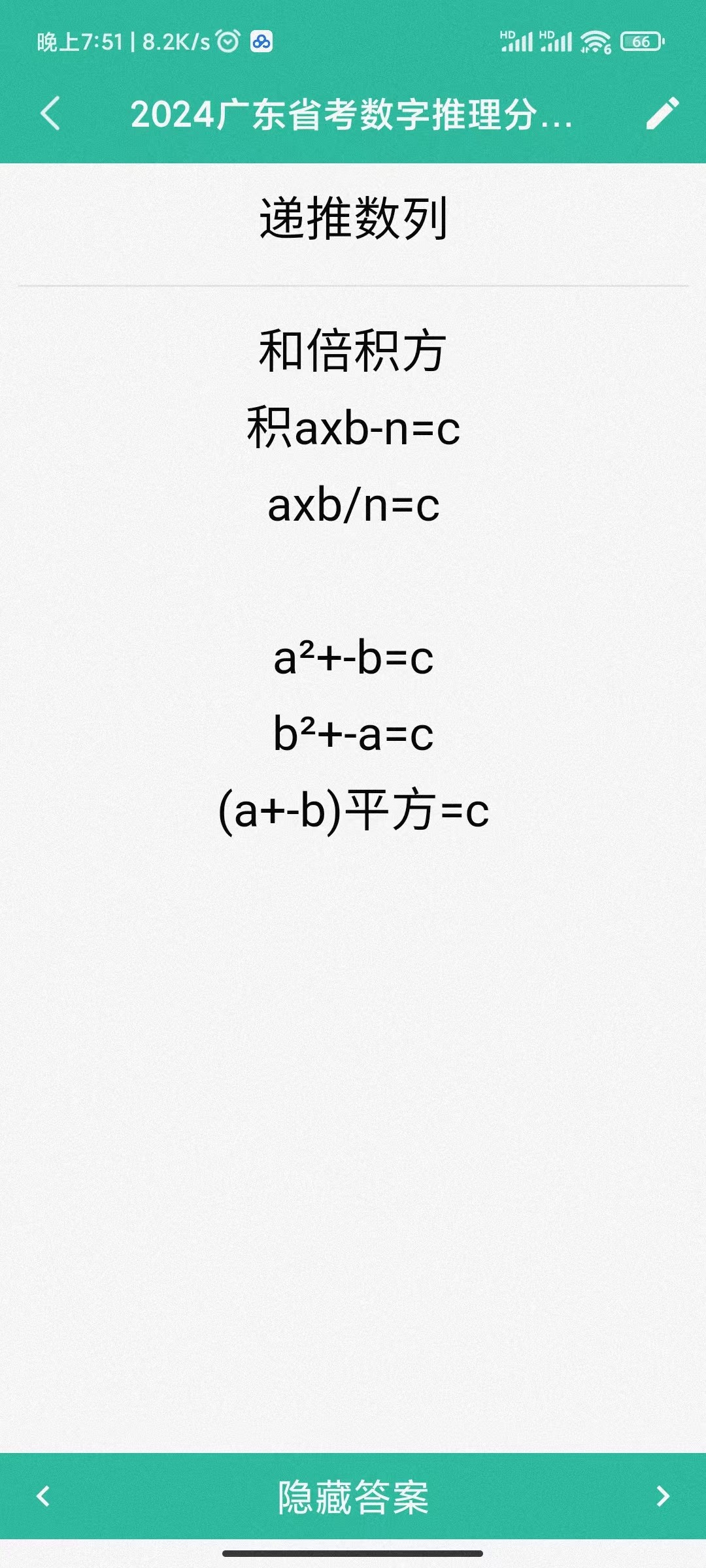This screenshot has width=706, height=1568.
Task: Go to the next card
Action: (662, 1496)
